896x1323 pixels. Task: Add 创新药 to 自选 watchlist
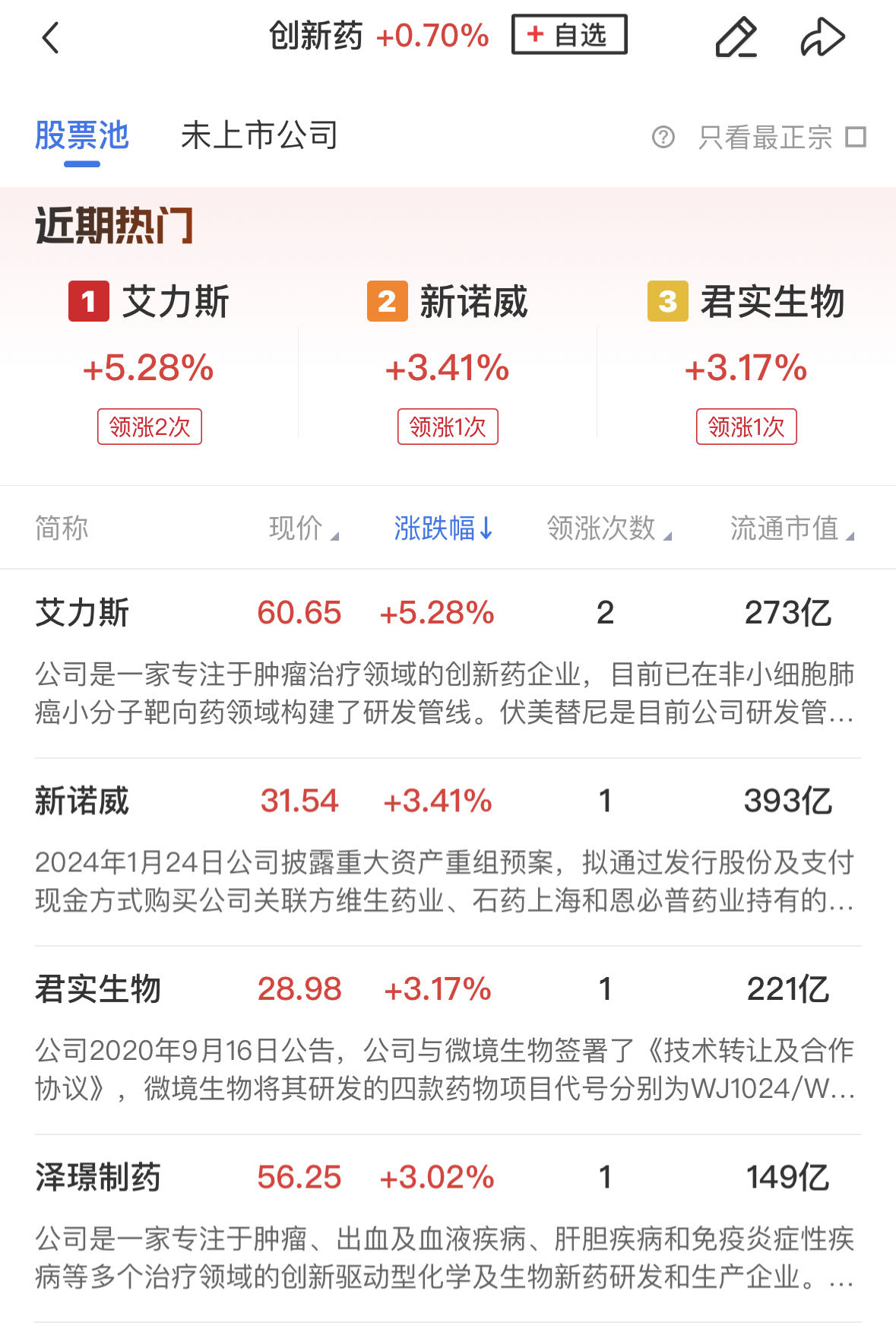click(x=569, y=35)
